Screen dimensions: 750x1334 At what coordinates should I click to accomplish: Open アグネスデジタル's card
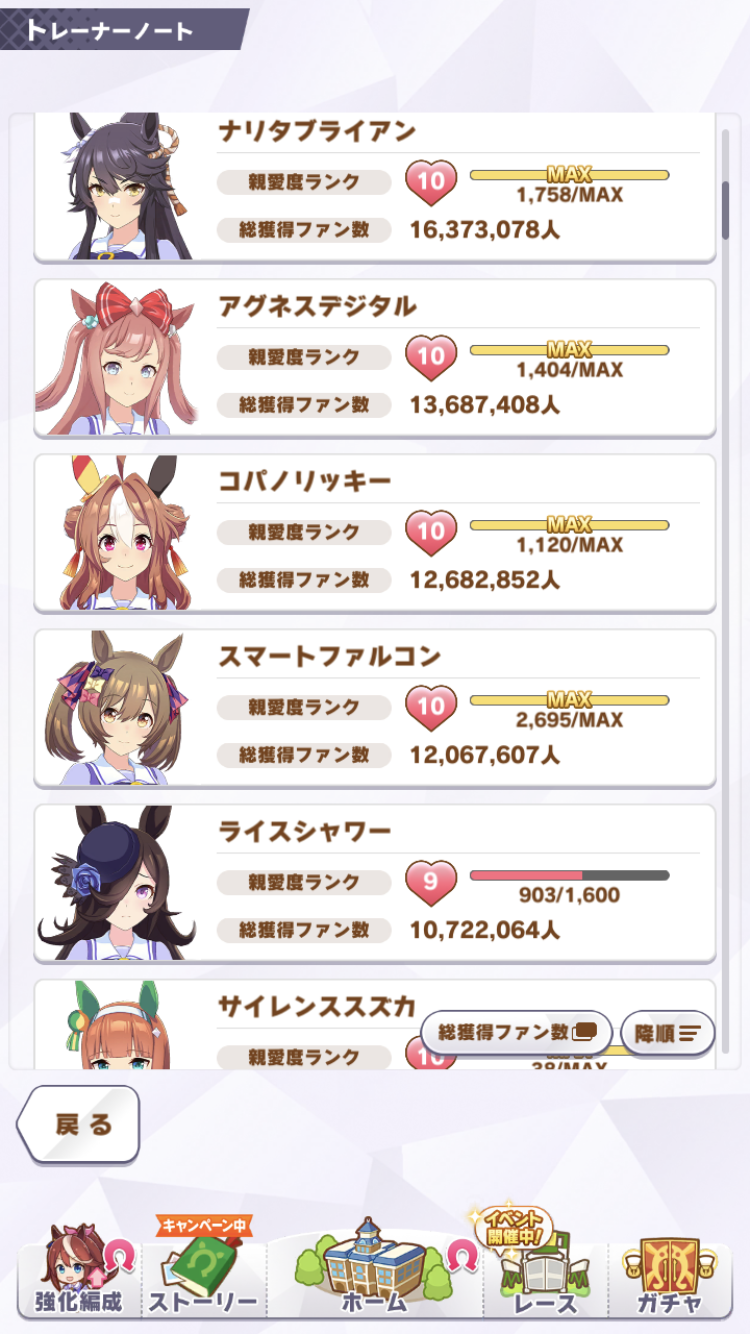(375, 358)
